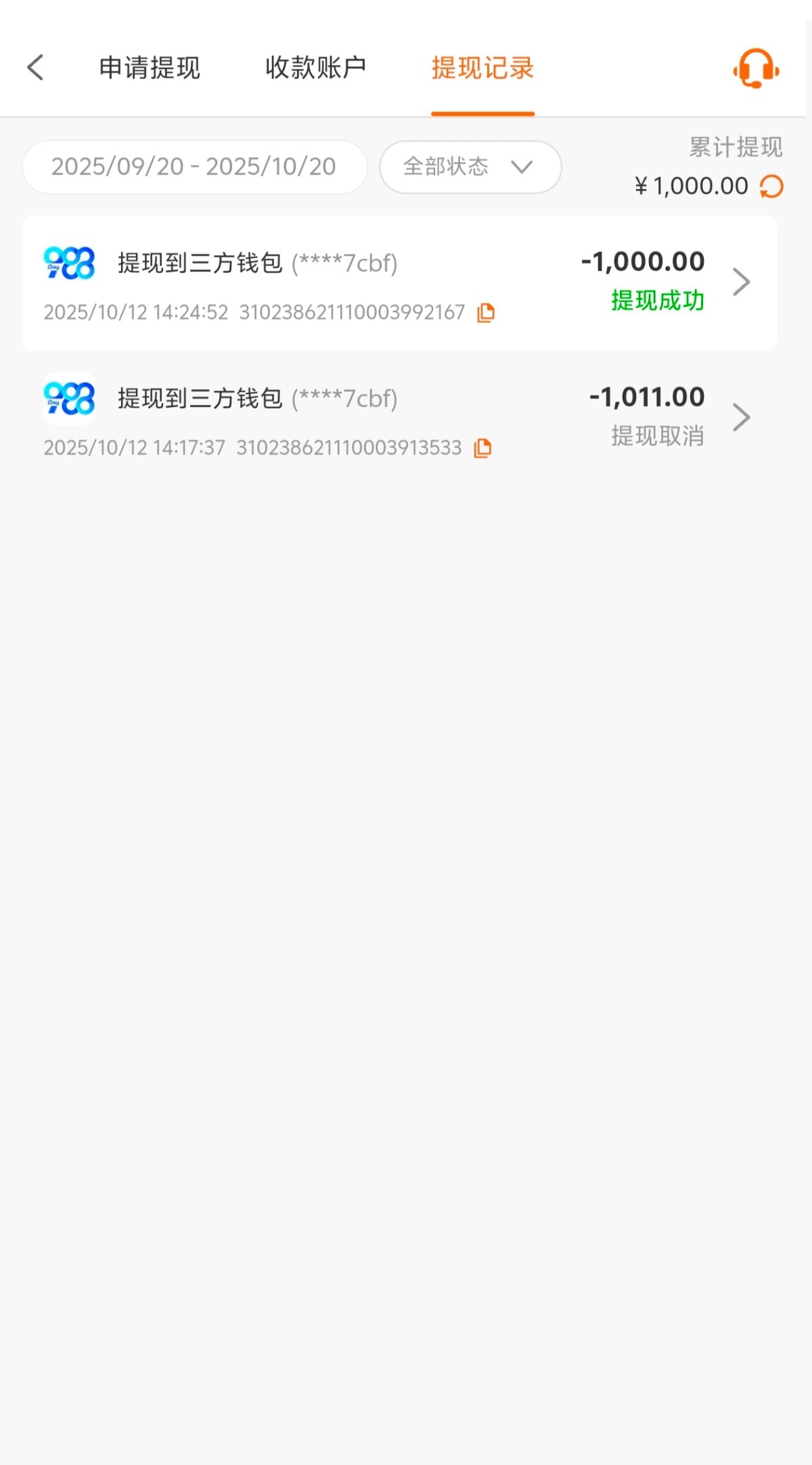Switch to the 收款账户 tab
812x1465 pixels.
tap(315, 68)
